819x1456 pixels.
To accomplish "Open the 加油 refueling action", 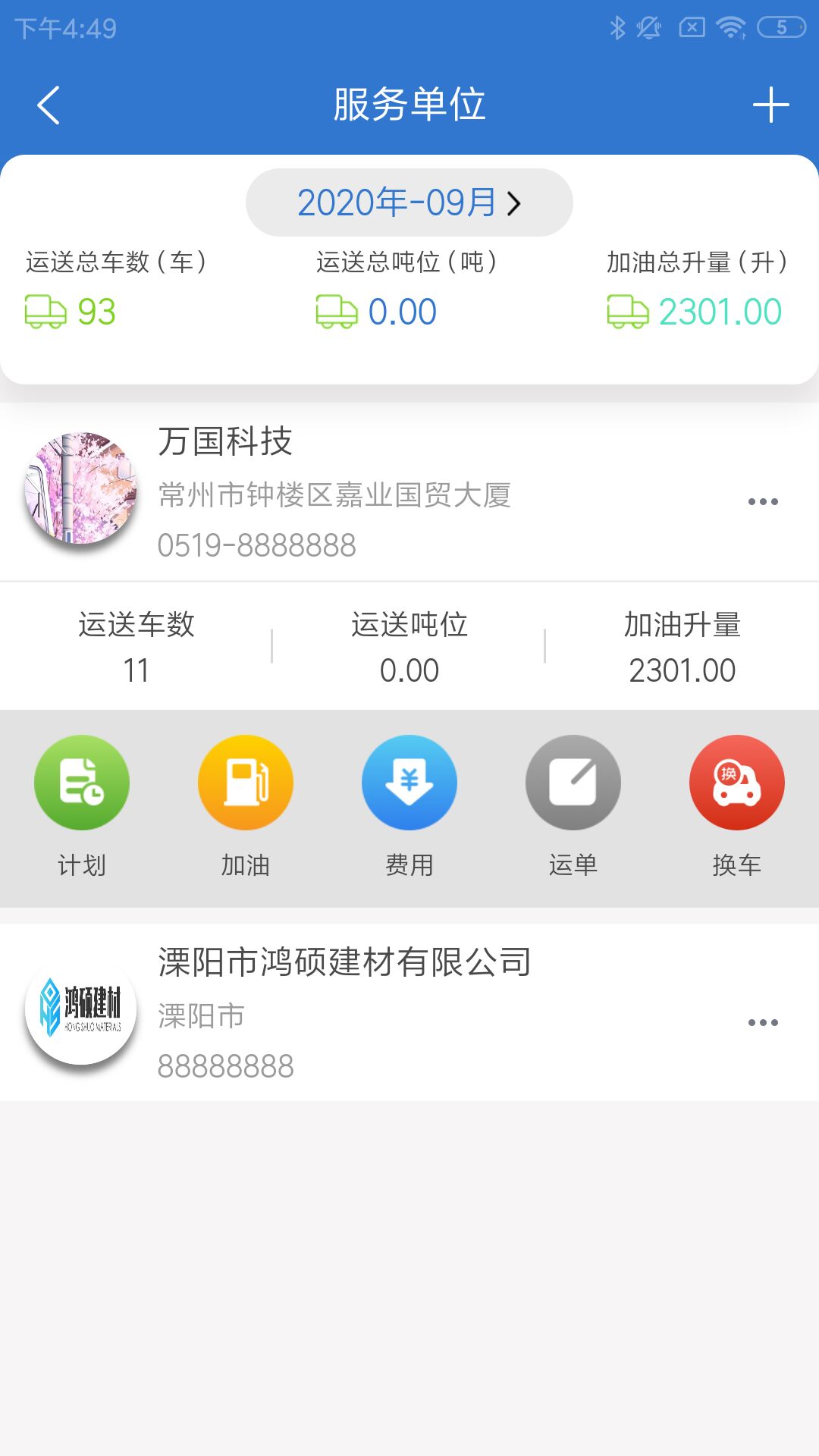I will [245, 805].
